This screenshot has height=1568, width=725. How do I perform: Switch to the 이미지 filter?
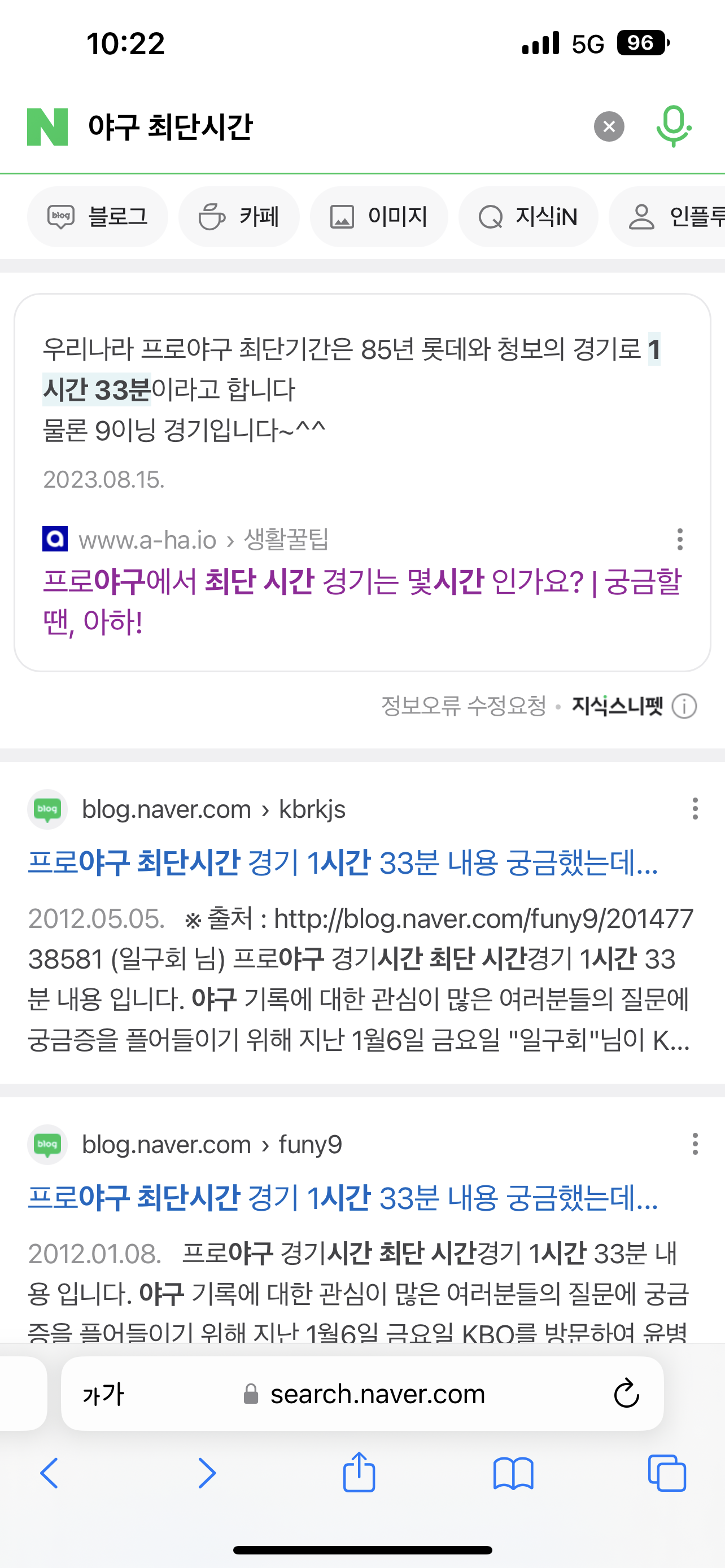379,217
